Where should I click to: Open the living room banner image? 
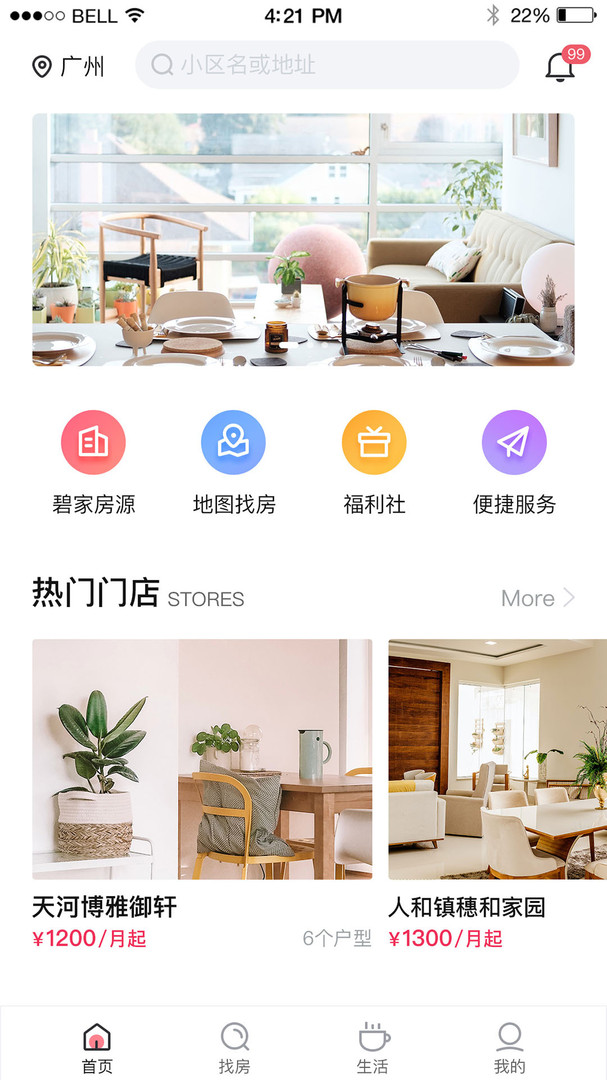(303, 239)
